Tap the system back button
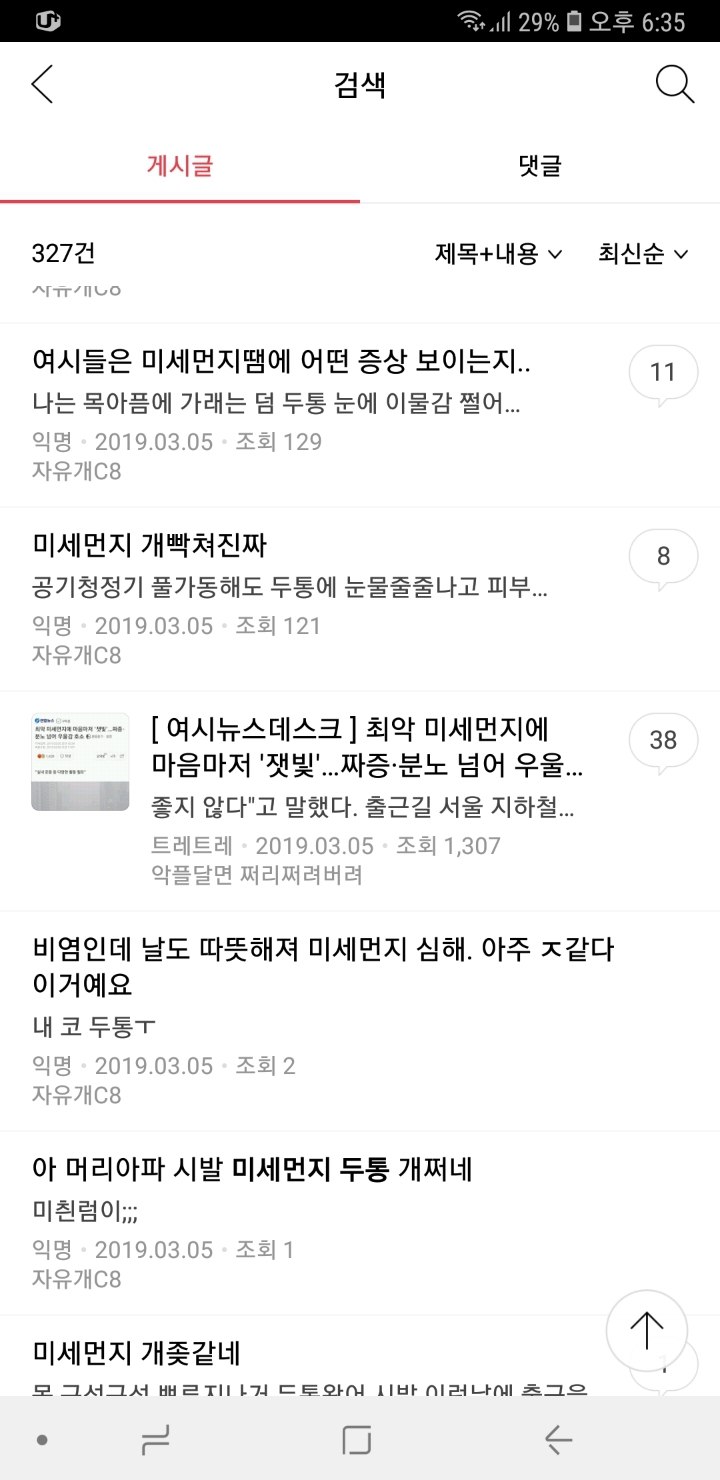720x1480 pixels. [558, 1440]
